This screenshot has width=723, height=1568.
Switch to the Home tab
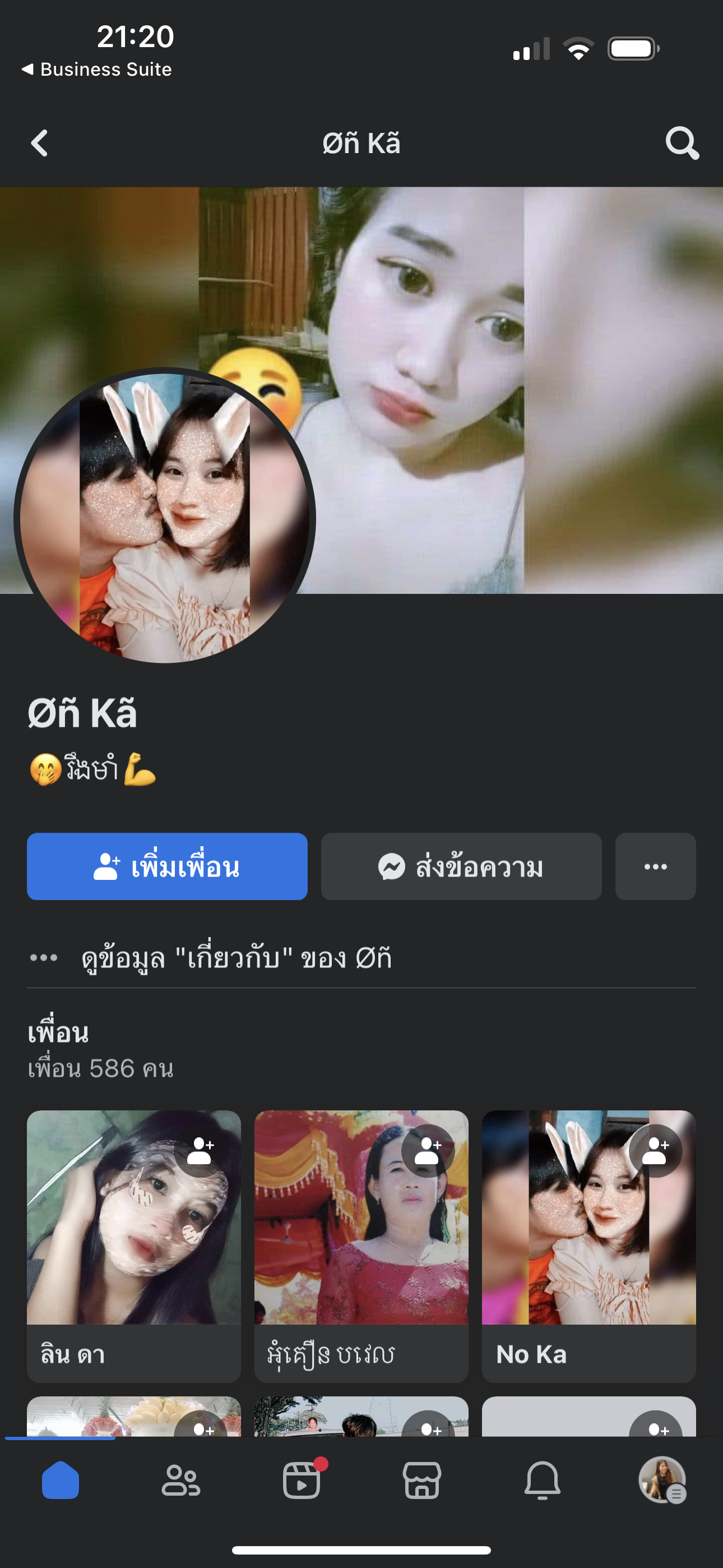[61, 1481]
